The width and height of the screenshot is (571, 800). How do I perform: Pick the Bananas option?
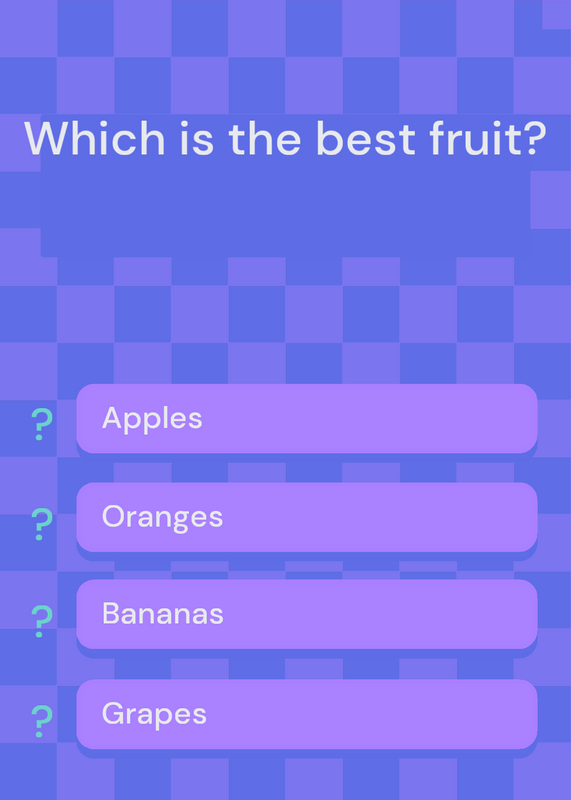[307, 614]
